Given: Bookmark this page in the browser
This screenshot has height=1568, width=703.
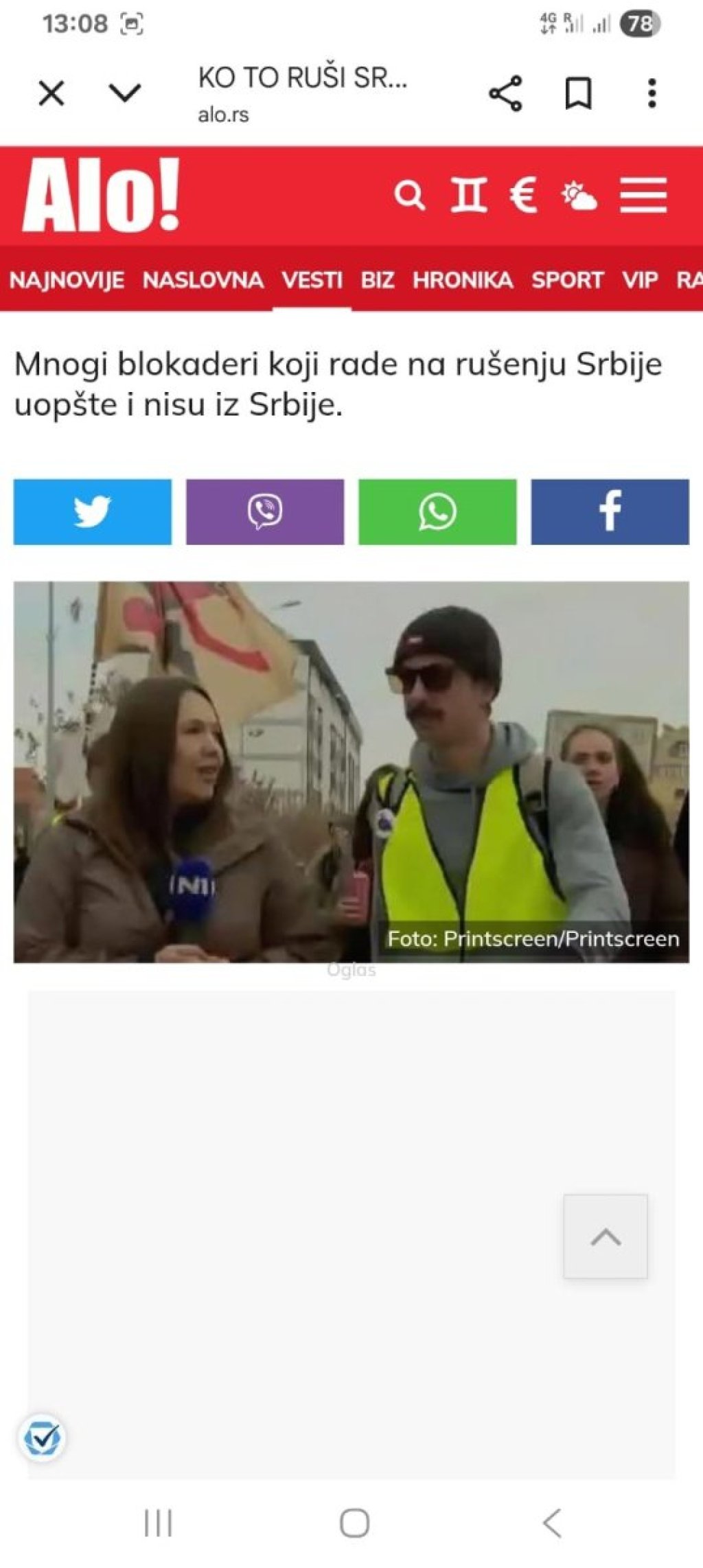Looking at the screenshot, I should 578,93.
